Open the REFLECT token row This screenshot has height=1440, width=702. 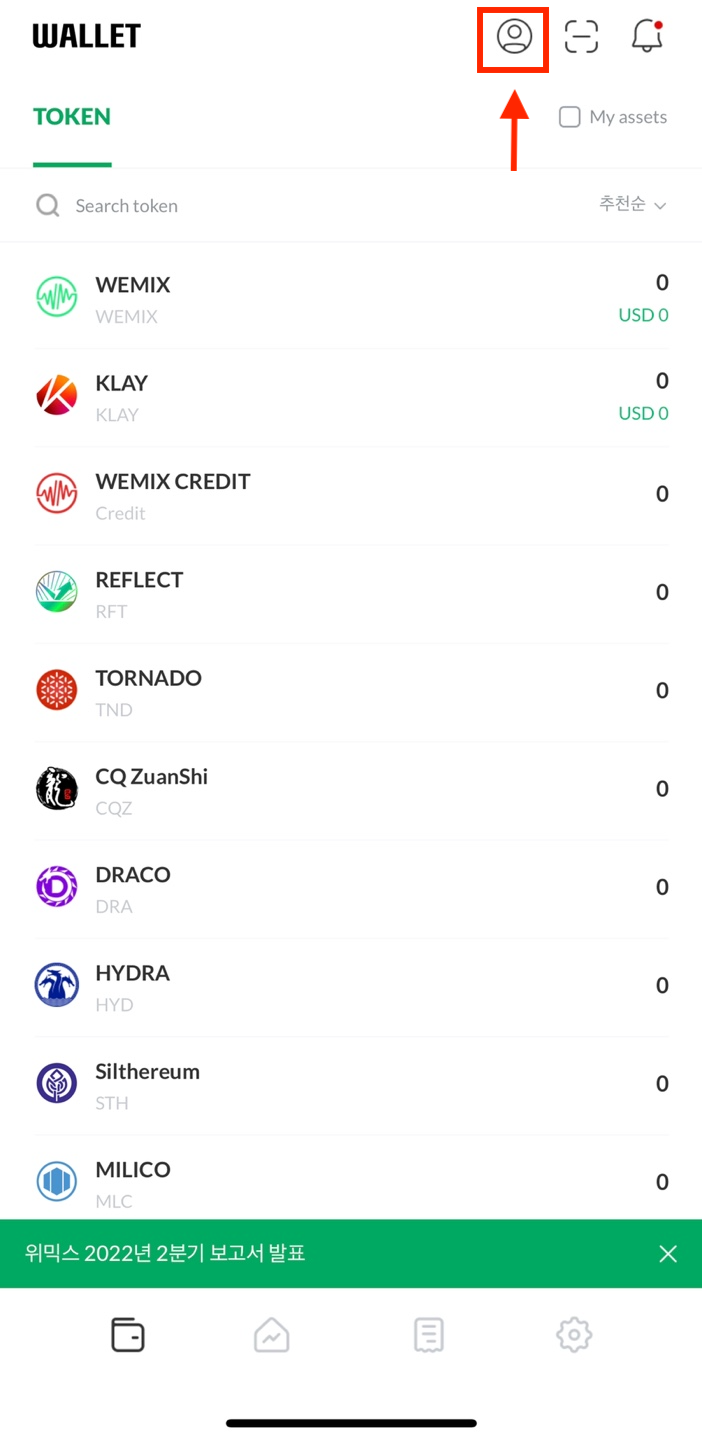point(351,593)
